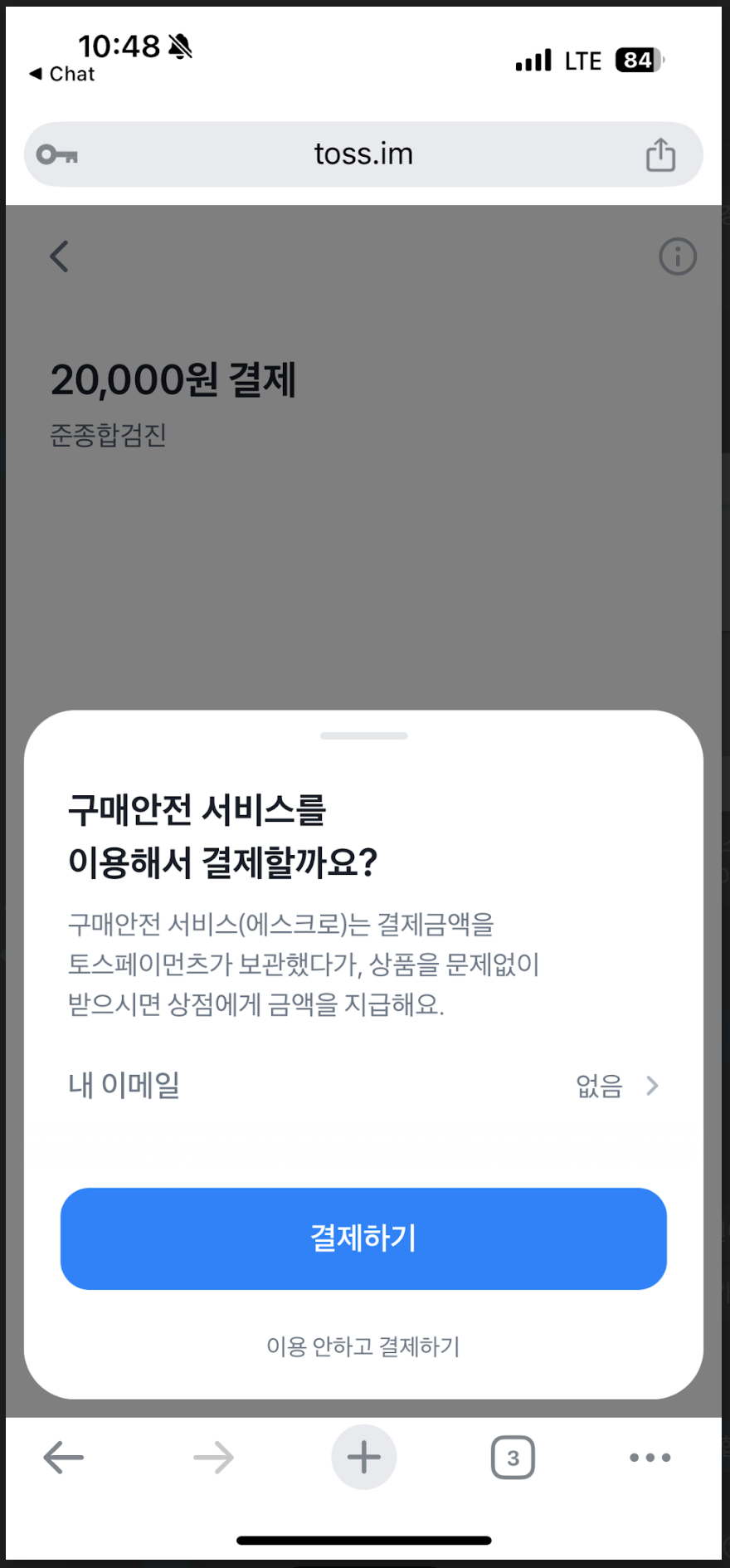Return to the Chat app
The image size is (730, 1568).
coord(62,74)
